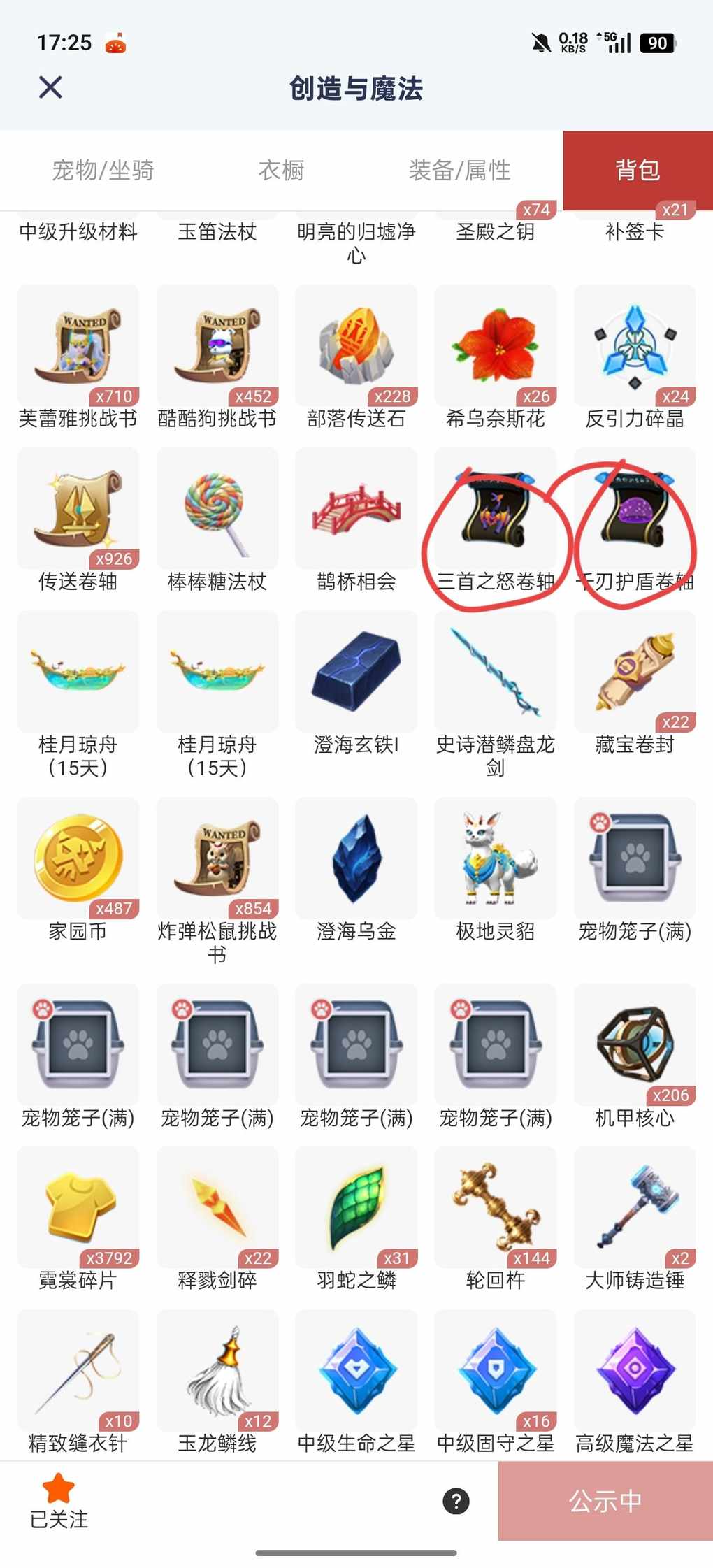The image size is (713, 1568).
Task: Open the 家园币 item
Action: tap(78, 859)
